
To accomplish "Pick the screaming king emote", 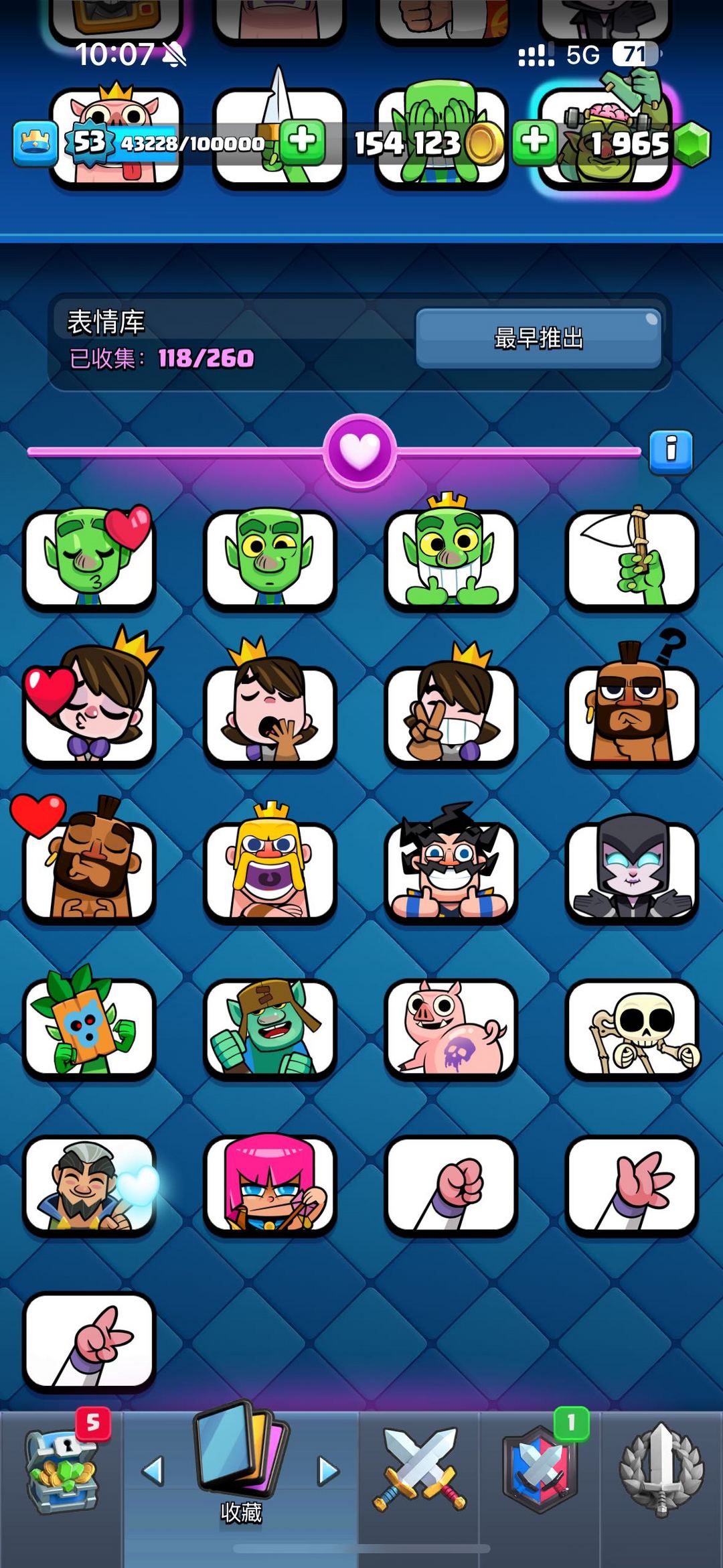I will pyautogui.click(x=270, y=871).
